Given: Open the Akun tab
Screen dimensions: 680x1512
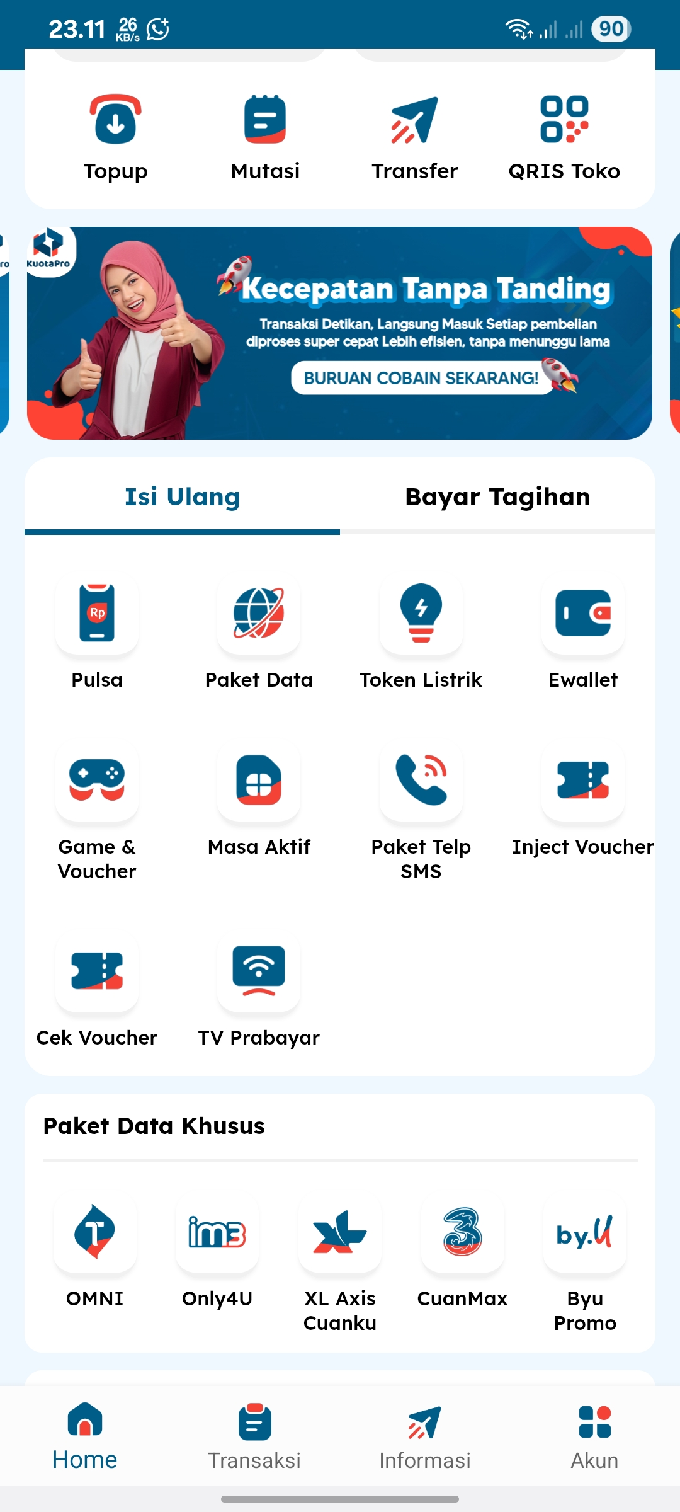Looking at the screenshot, I should click(594, 1436).
